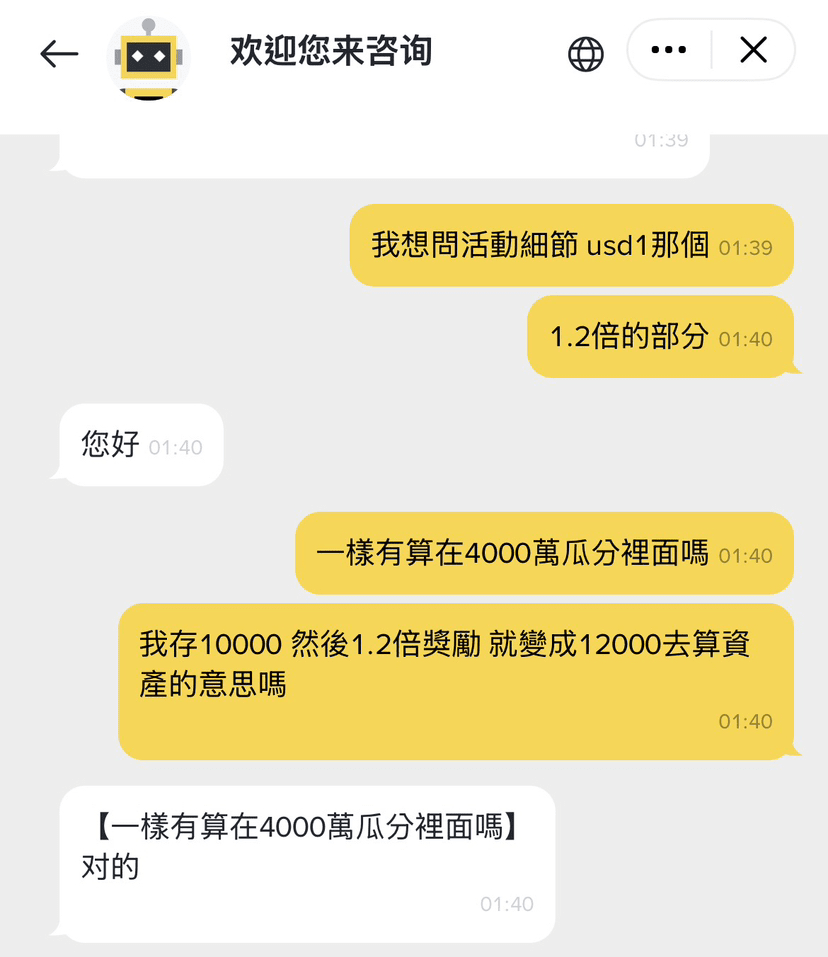Go back using the arrow icon

pyautogui.click(x=59, y=54)
